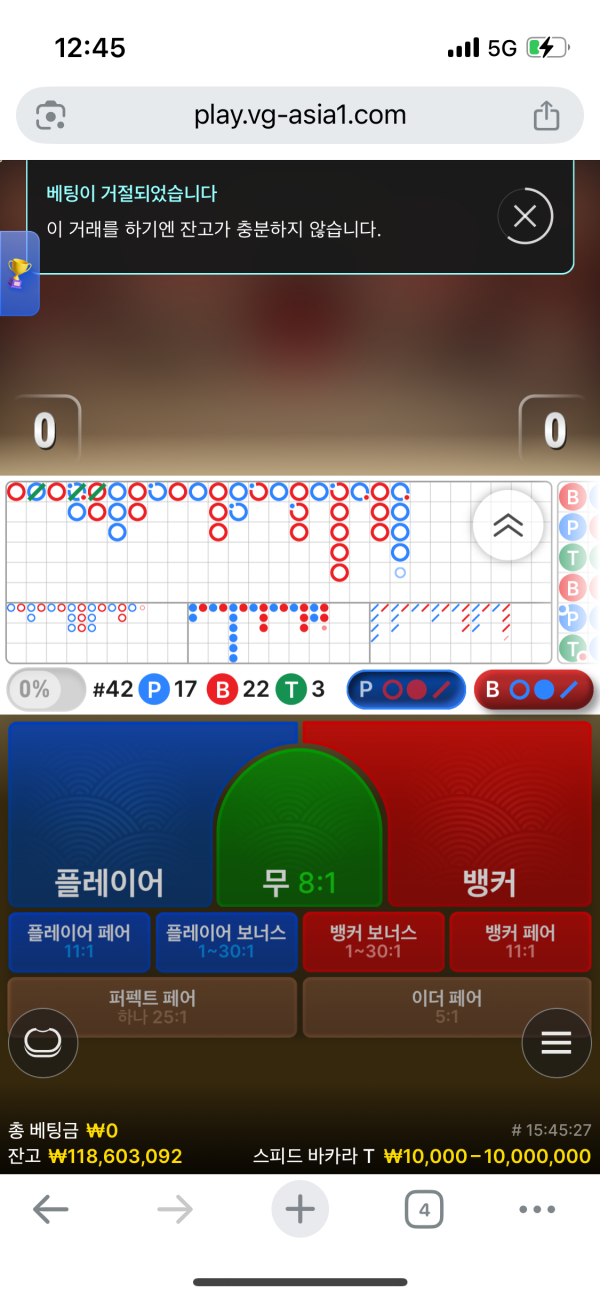The width and height of the screenshot is (600, 1299).
Task: Open the browser tabs overview
Action: click(424, 1210)
